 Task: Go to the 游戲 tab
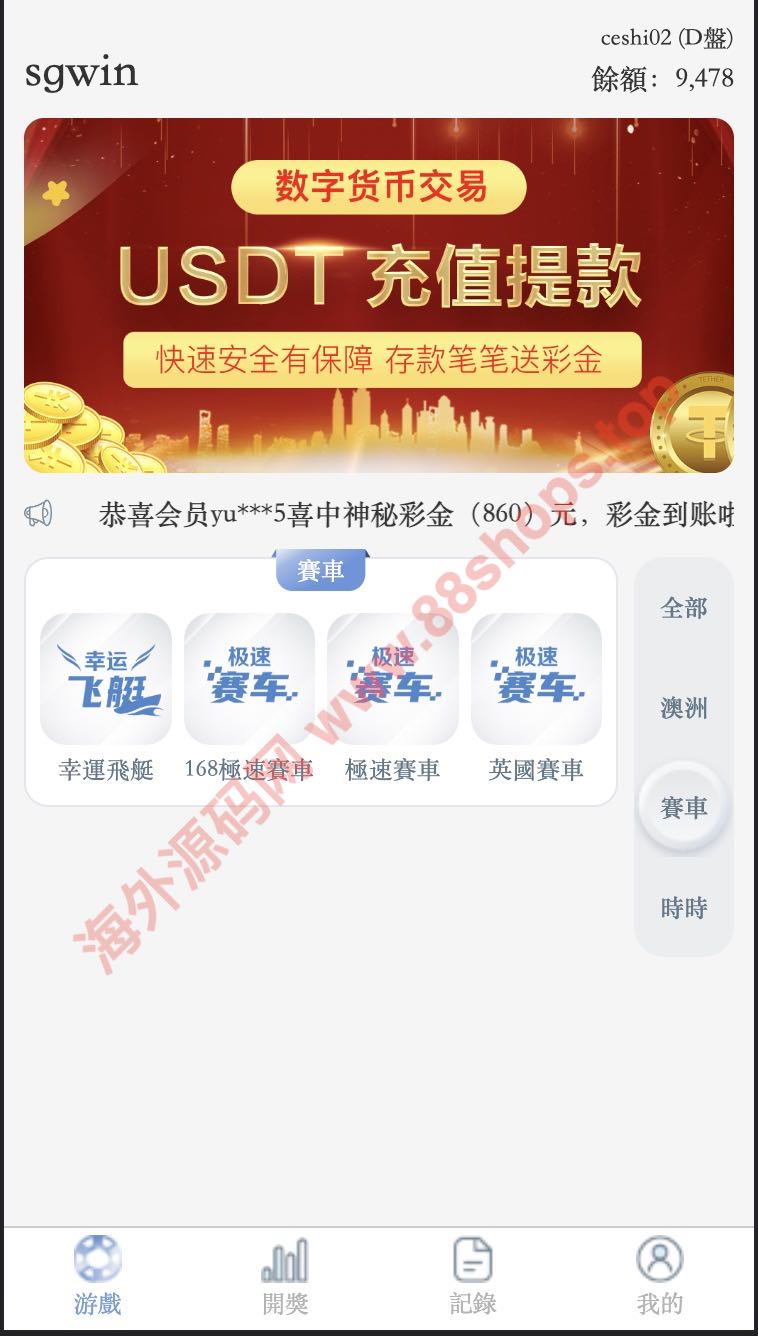[97, 1276]
